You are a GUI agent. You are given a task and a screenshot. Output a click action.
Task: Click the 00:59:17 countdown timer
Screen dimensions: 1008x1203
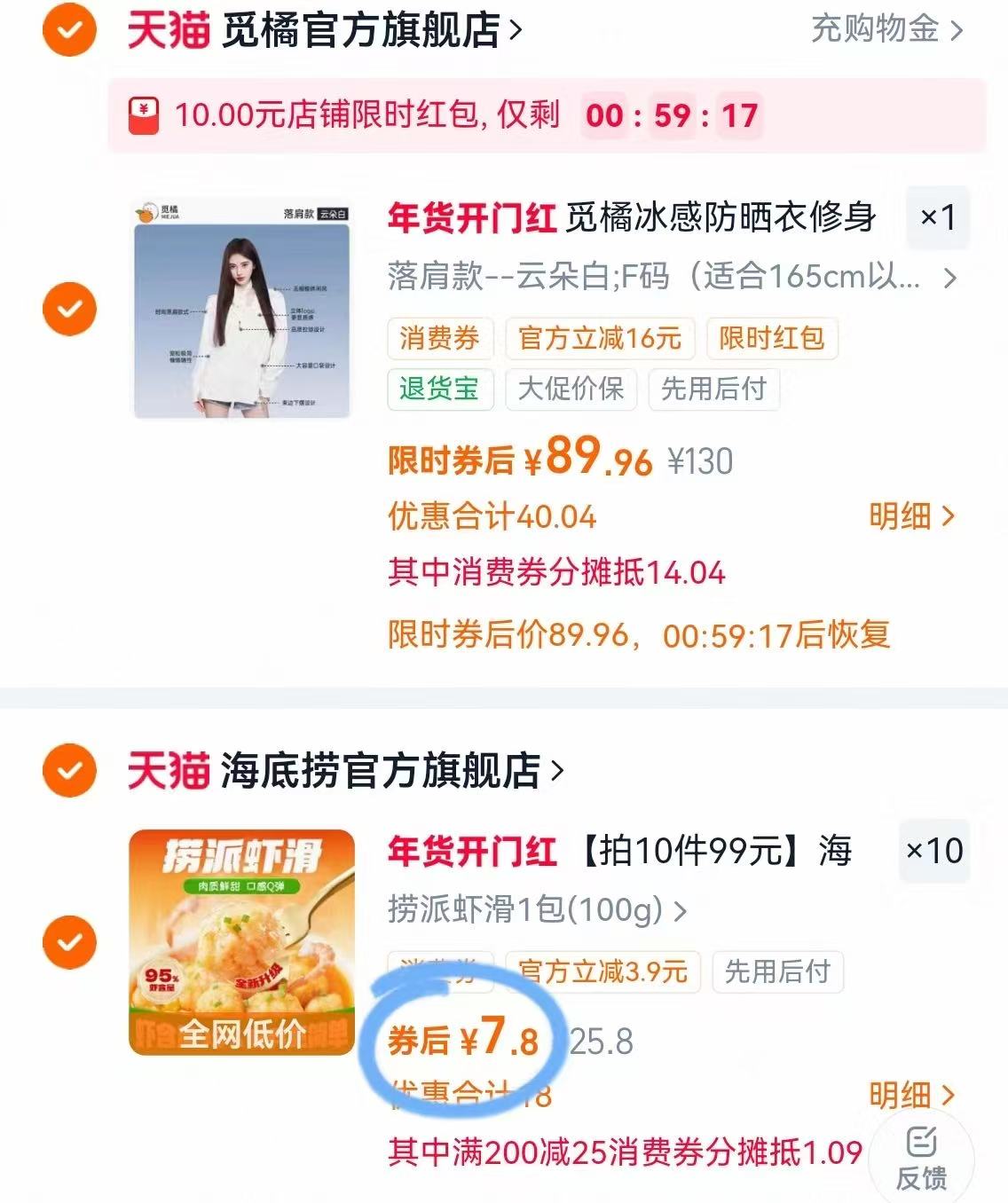tap(670, 114)
